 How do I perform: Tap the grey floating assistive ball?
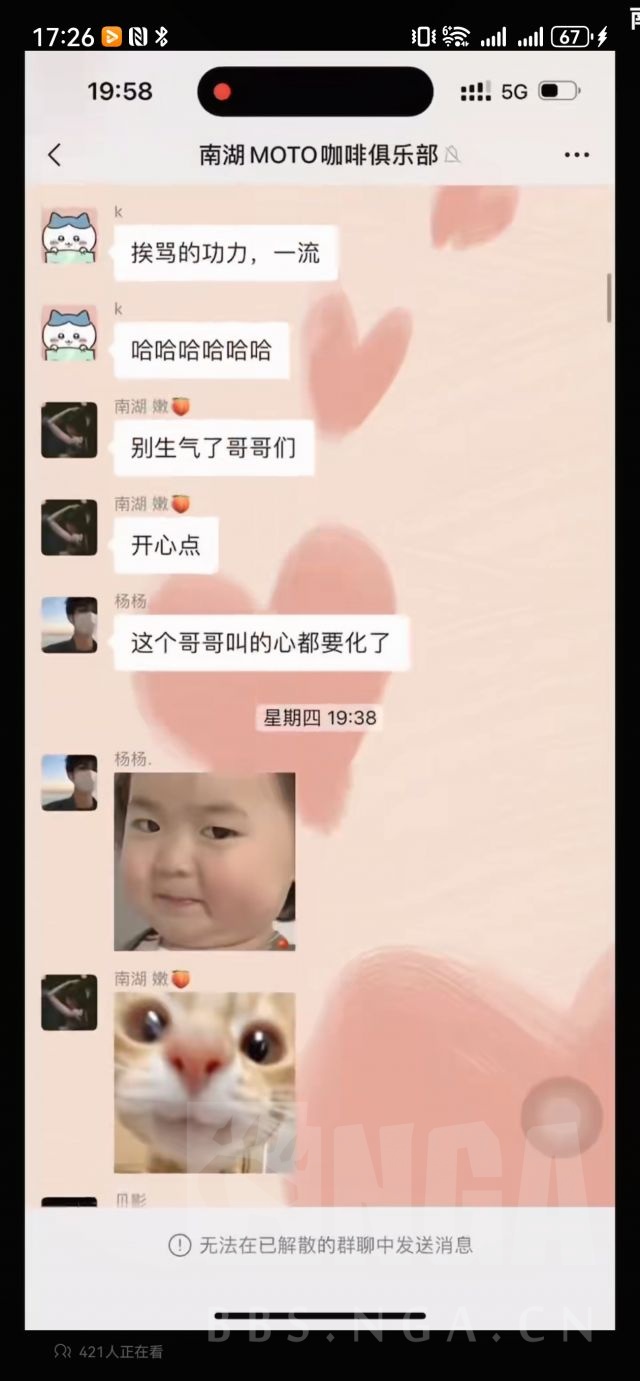(x=561, y=1117)
